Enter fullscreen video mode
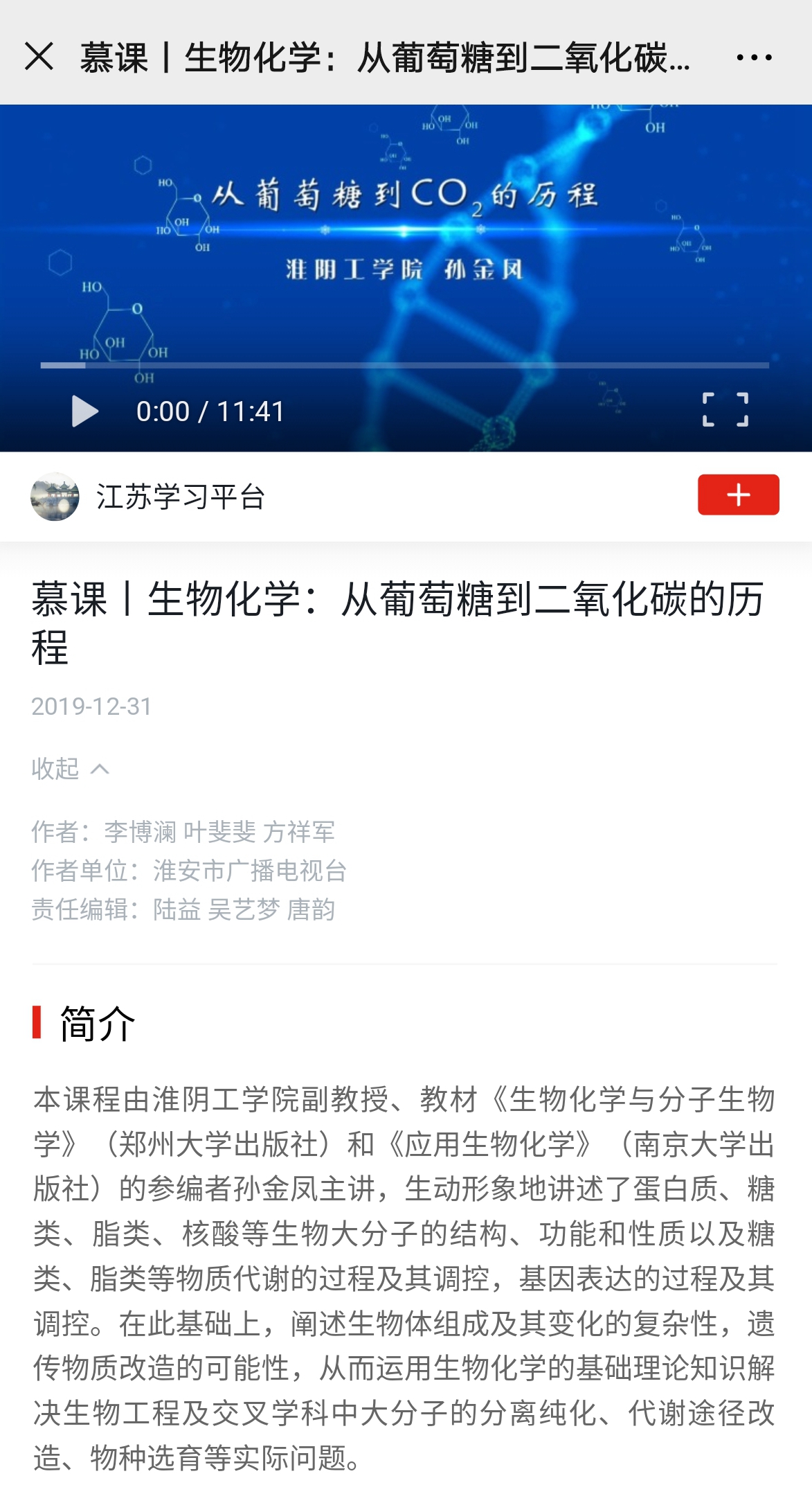This screenshot has height=1485, width=812. [x=725, y=409]
